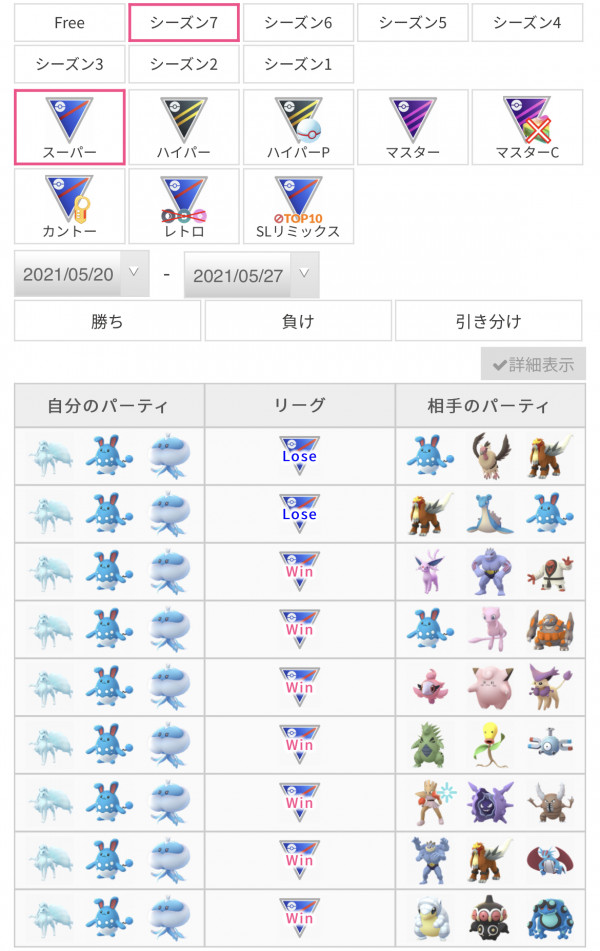
Task: Tap the 詳細表示 button
Action: click(x=533, y=364)
